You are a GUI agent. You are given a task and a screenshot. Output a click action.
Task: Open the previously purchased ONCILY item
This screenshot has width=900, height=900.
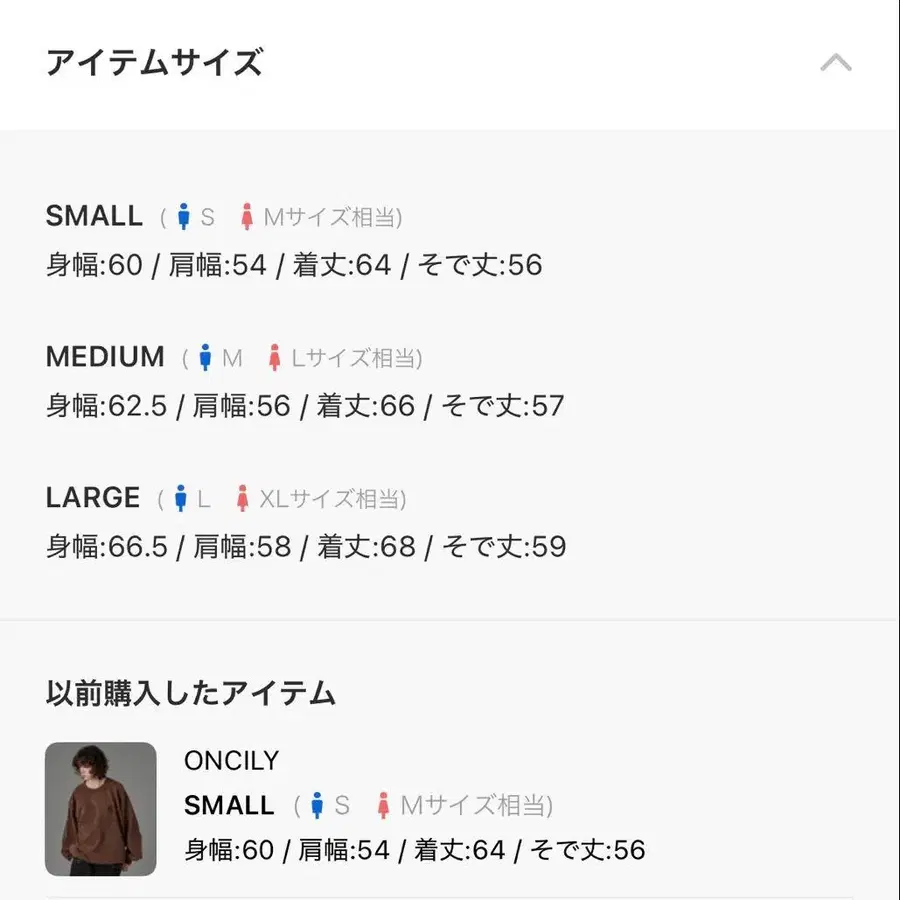(101, 808)
